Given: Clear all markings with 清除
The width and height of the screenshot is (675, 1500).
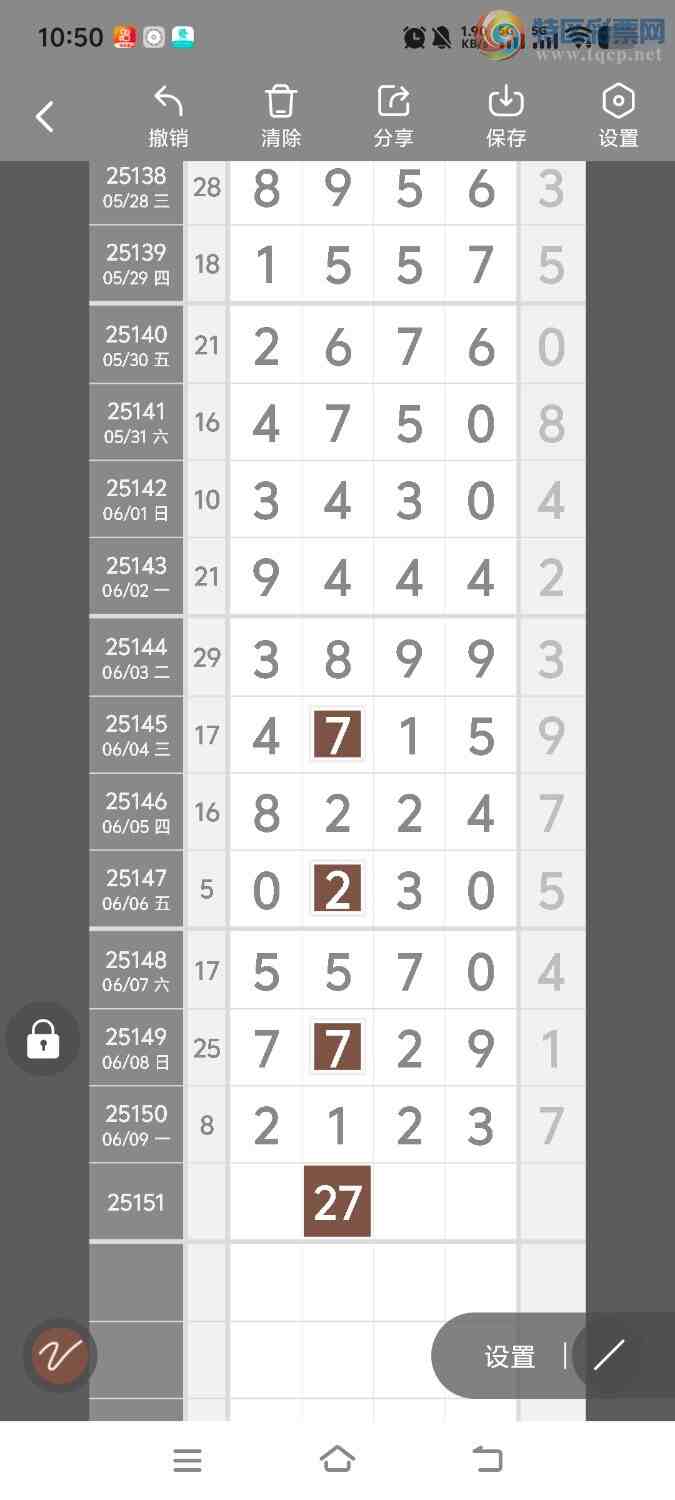Looking at the screenshot, I should tap(281, 117).
